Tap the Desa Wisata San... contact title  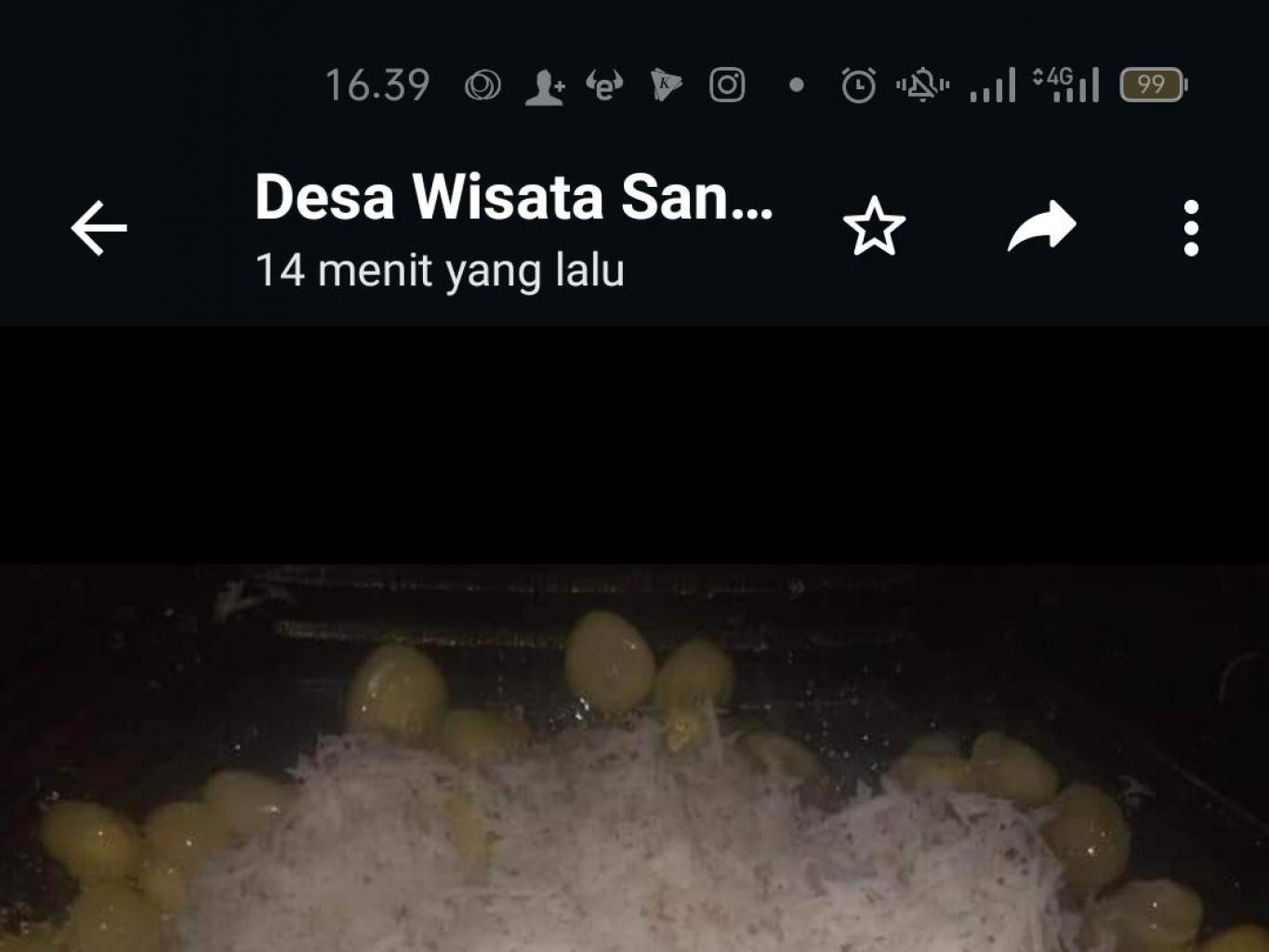[x=513, y=197]
